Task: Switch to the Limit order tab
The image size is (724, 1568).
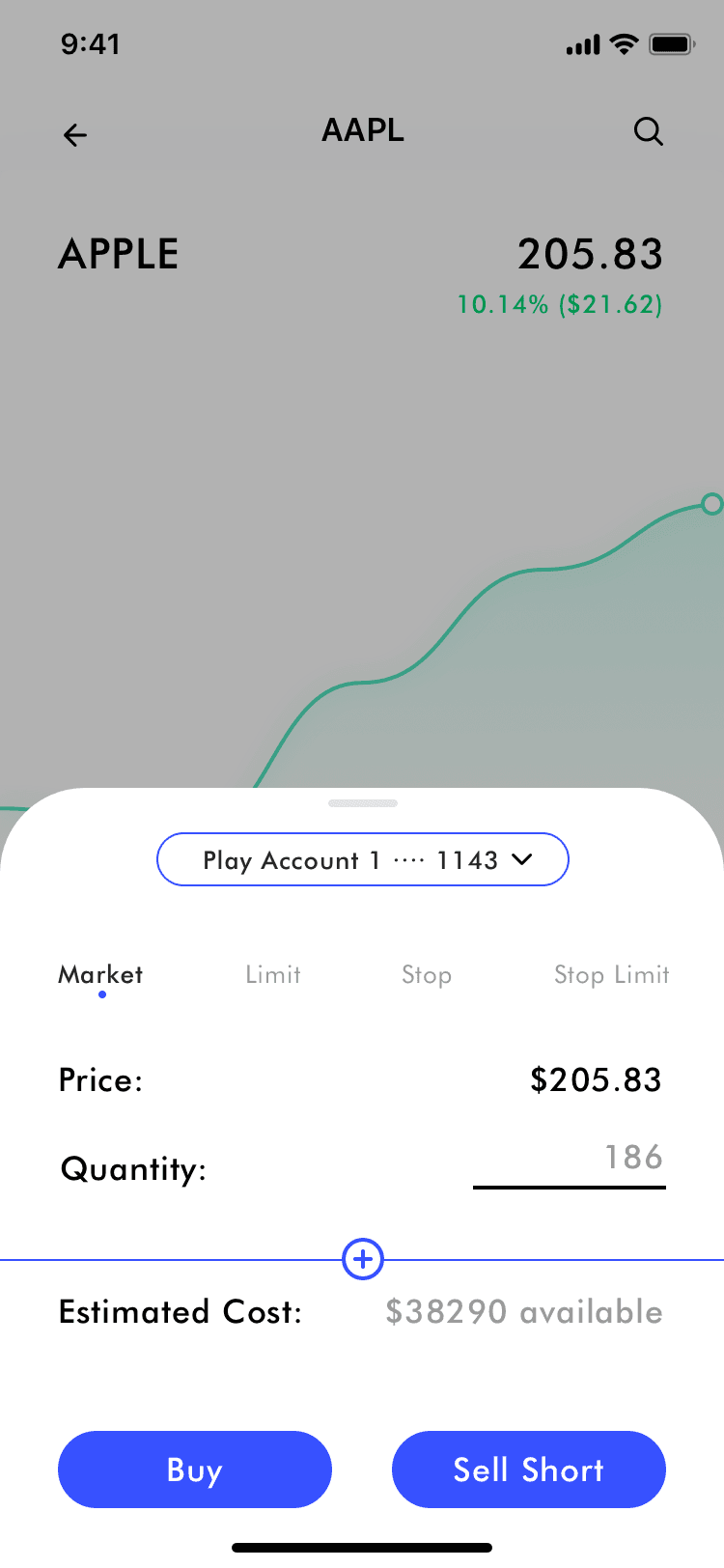Action: pos(273,975)
